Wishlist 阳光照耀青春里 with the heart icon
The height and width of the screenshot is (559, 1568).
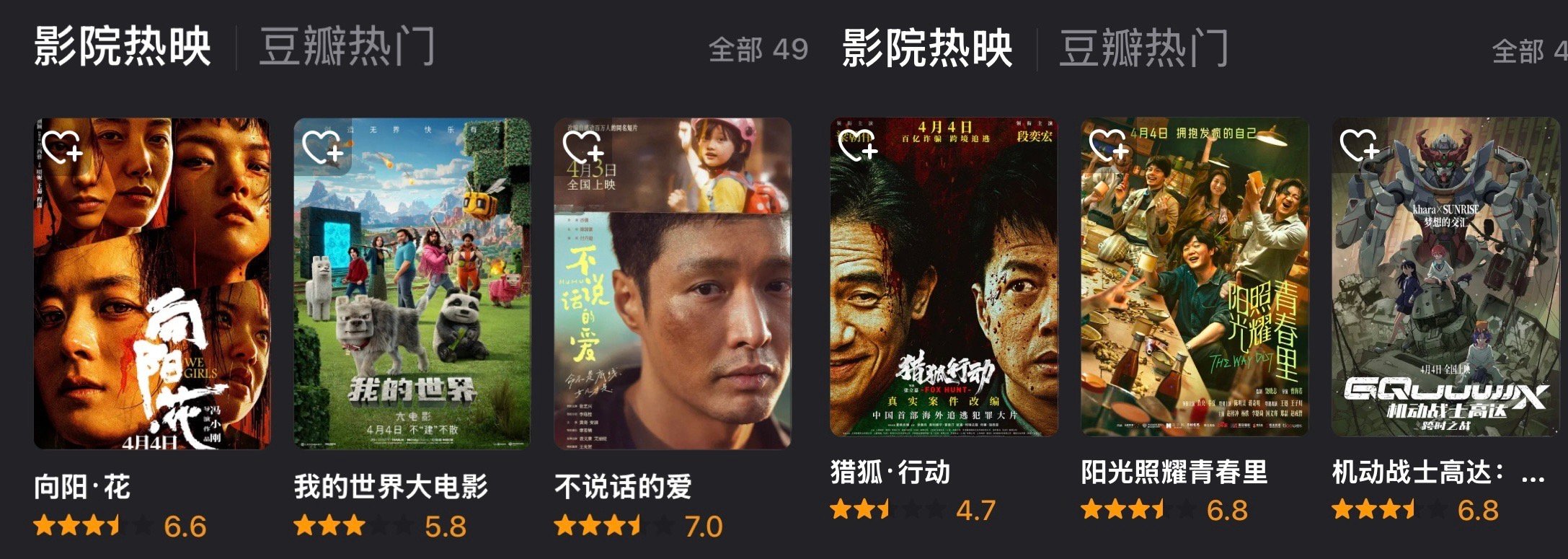click(x=1108, y=145)
